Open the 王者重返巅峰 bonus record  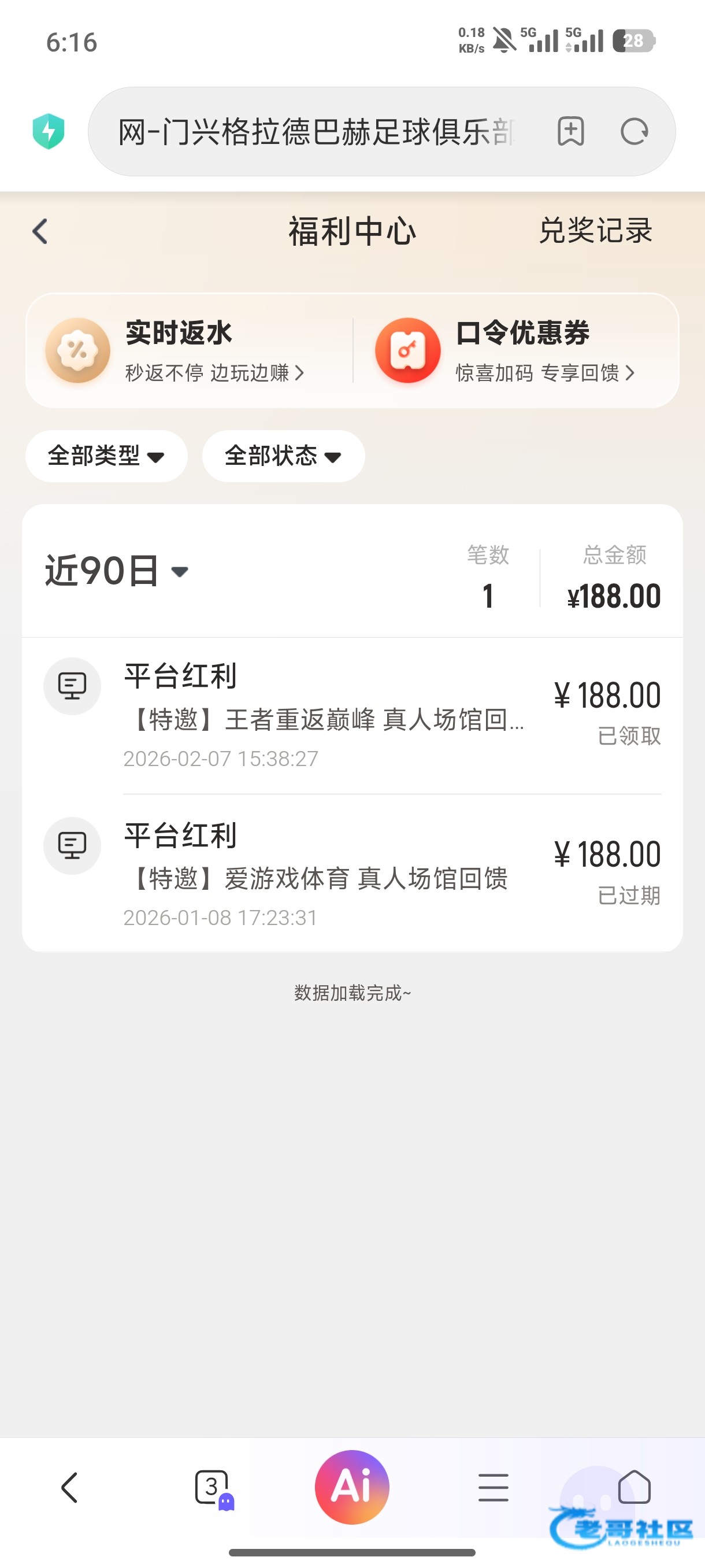point(353,716)
